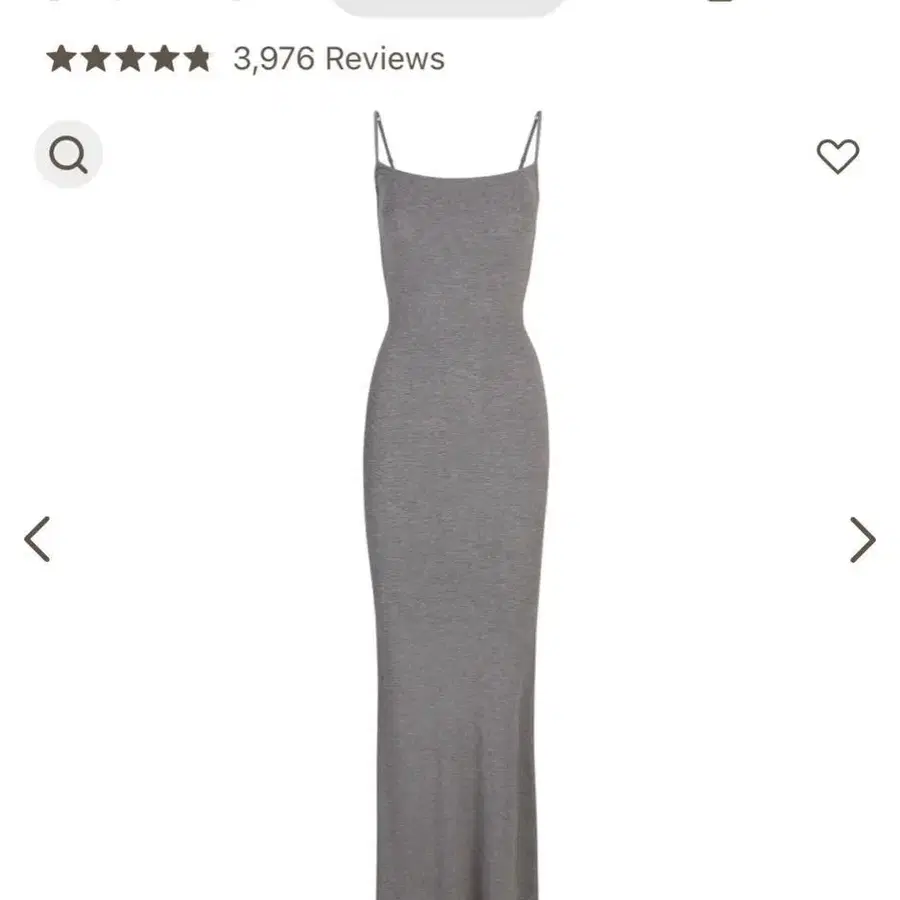Show the next product image
The image size is (900, 900).
(862, 540)
